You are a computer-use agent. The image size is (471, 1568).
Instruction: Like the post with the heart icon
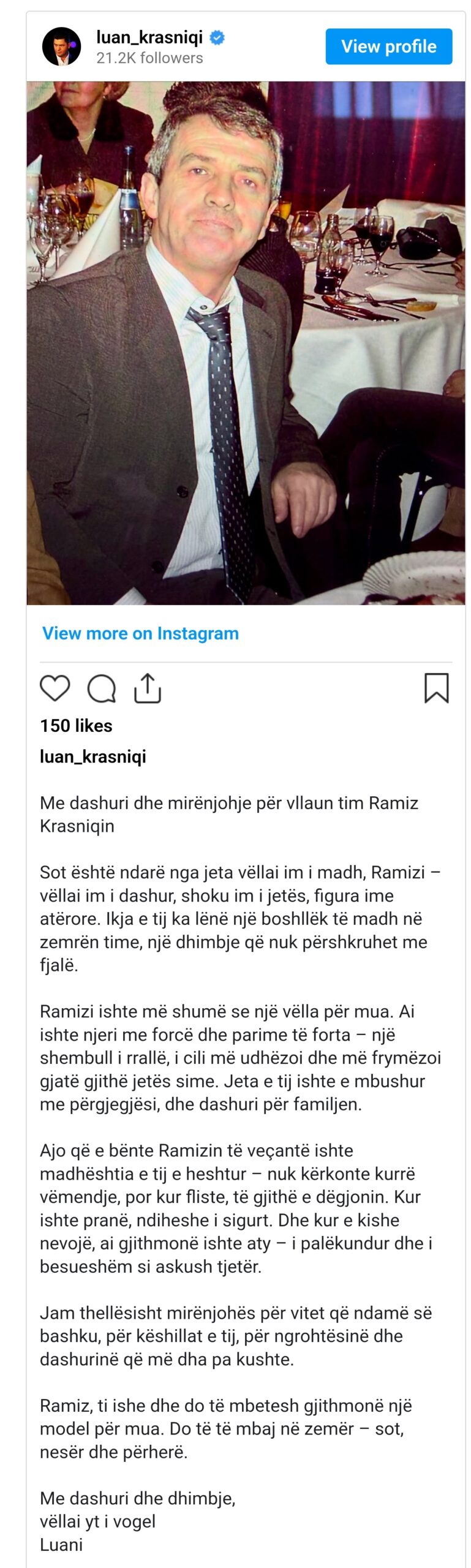(55, 688)
